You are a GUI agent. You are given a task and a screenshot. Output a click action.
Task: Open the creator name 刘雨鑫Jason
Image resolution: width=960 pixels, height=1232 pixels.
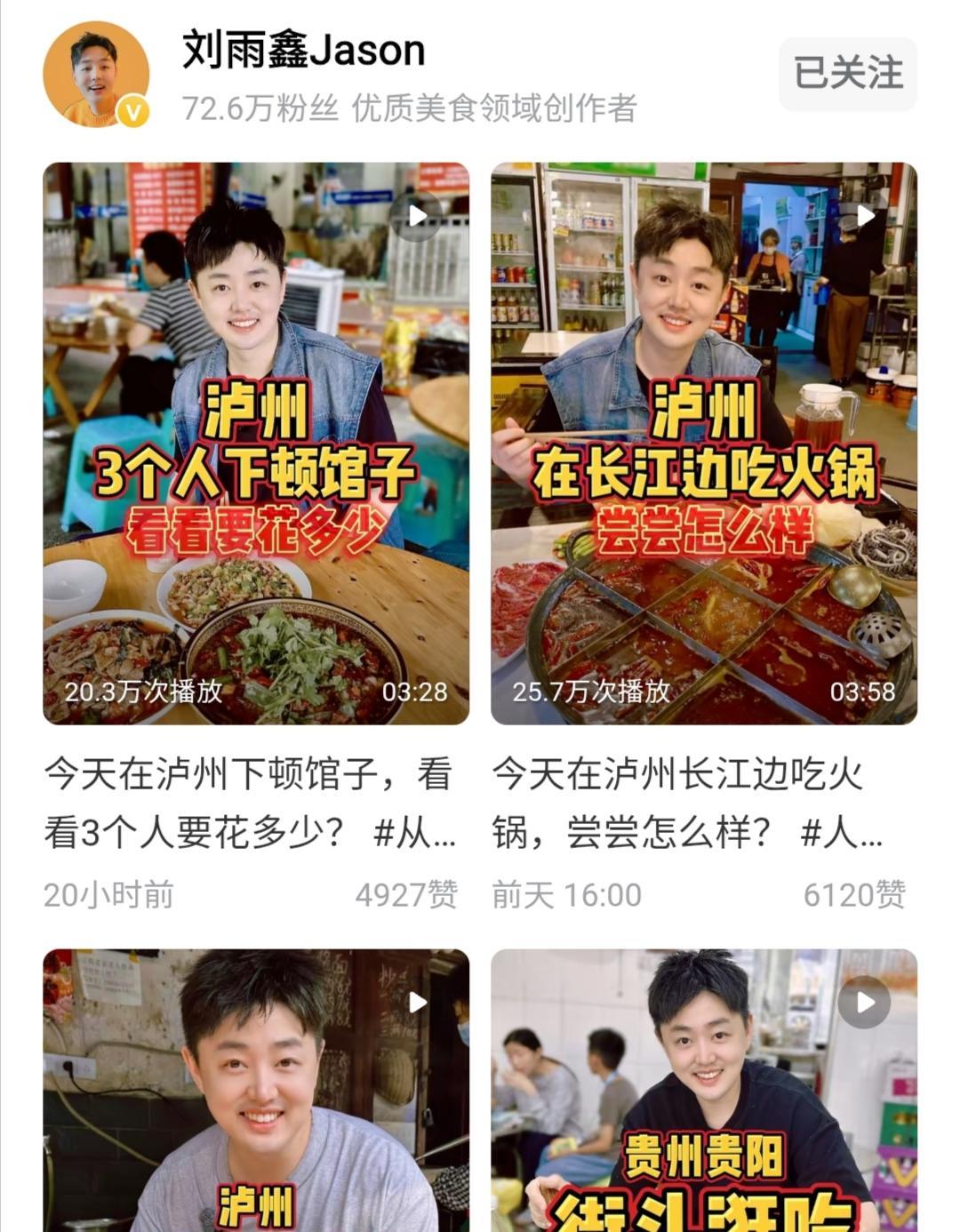tap(304, 50)
